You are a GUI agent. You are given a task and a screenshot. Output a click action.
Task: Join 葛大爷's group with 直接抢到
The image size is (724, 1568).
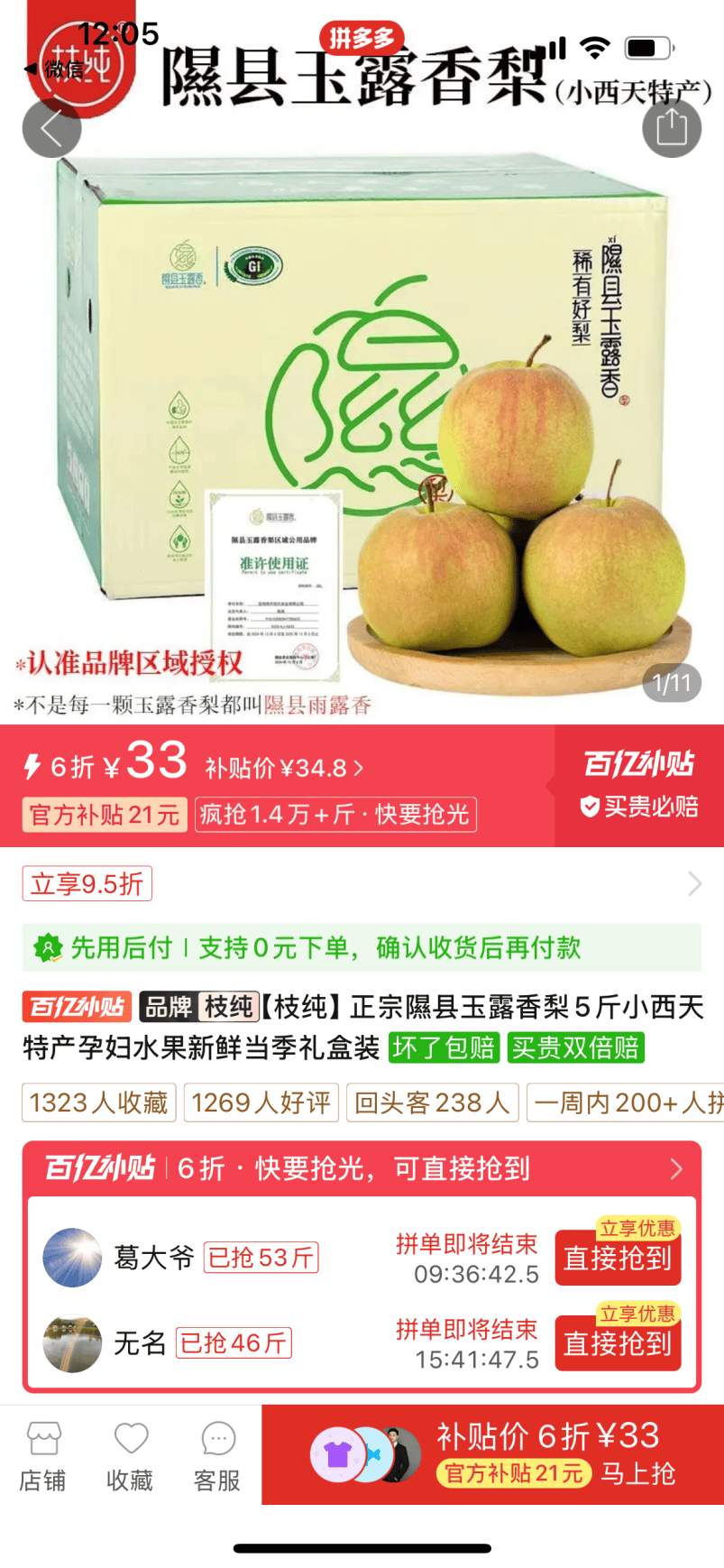pos(618,1258)
